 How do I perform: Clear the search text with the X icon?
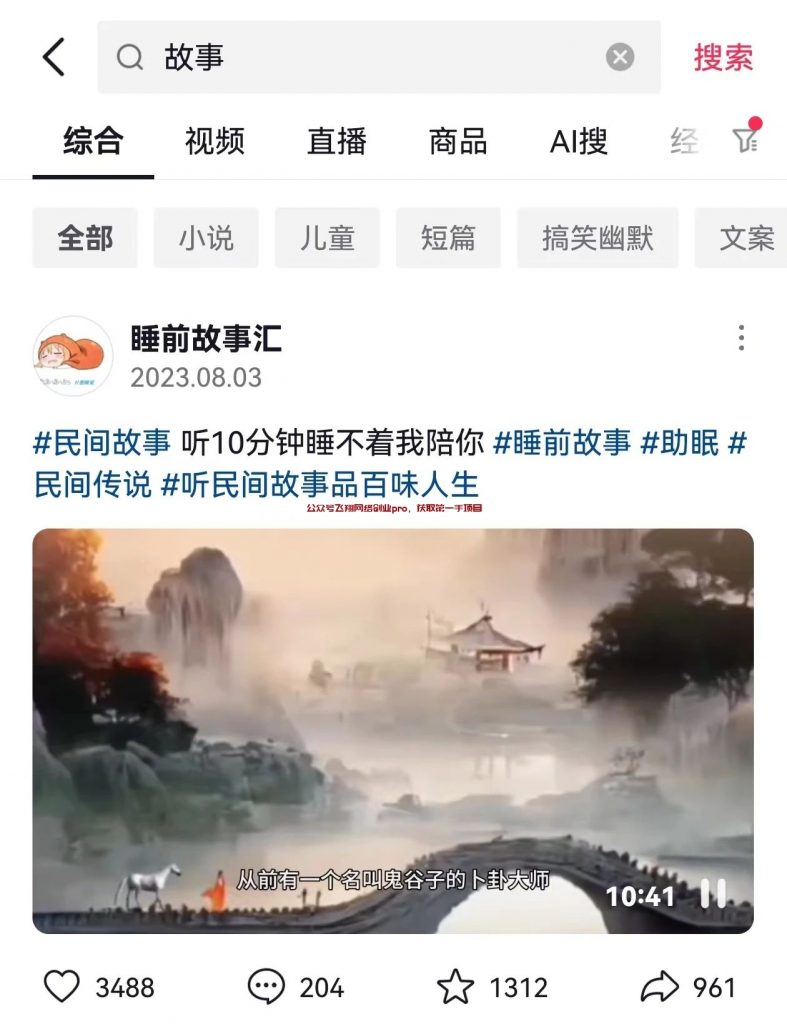620,58
